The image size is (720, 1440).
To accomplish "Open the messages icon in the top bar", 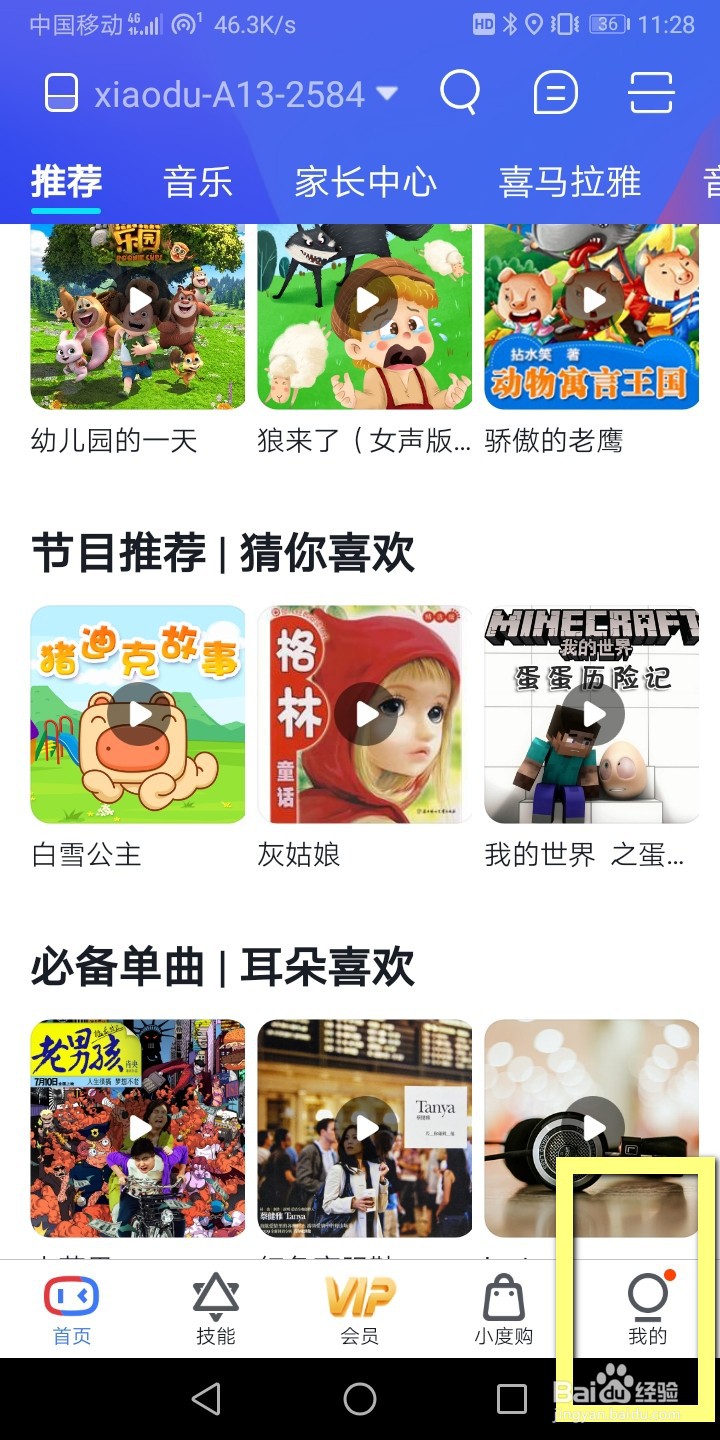I will (x=555, y=93).
